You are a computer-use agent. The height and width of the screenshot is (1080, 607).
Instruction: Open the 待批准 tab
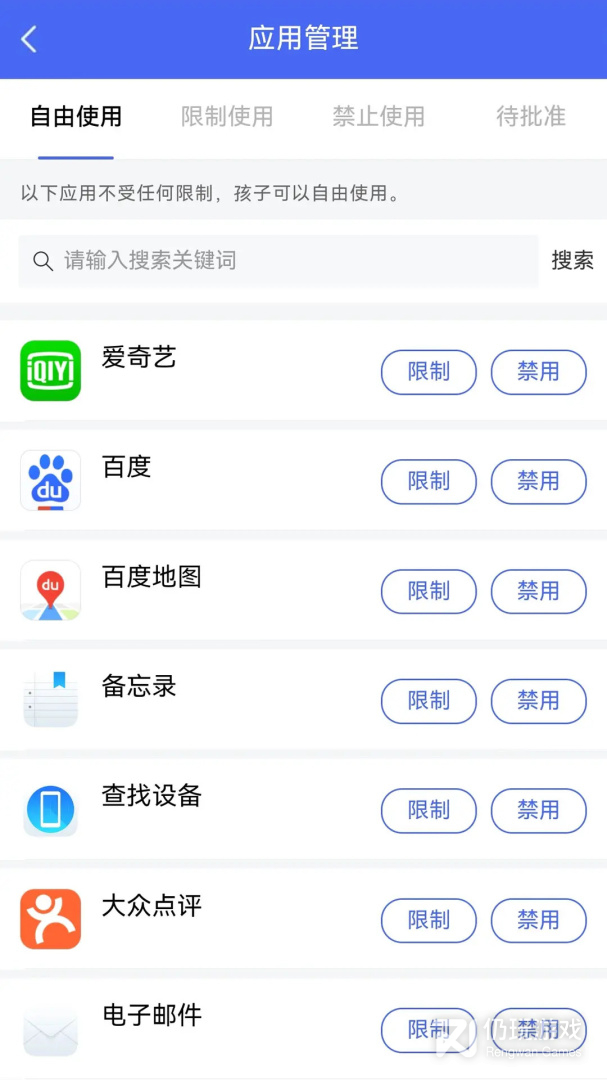pyautogui.click(x=531, y=117)
